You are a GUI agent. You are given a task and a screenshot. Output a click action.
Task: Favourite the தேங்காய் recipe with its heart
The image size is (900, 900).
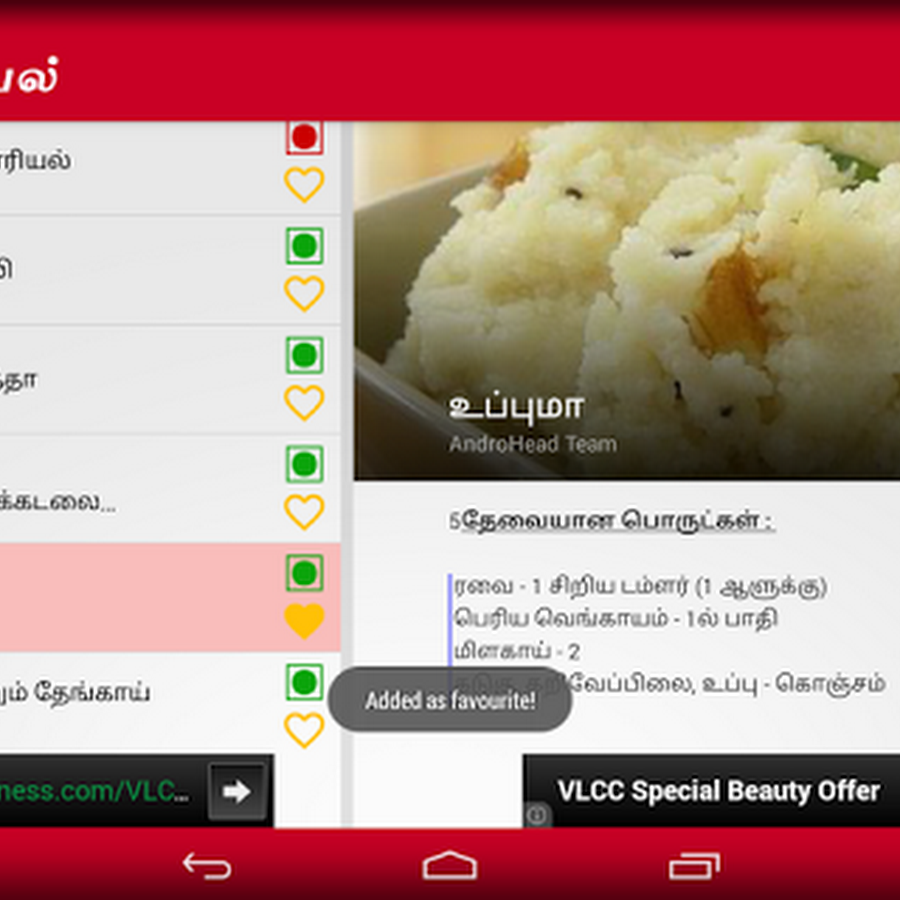pyautogui.click(x=304, y=730)
